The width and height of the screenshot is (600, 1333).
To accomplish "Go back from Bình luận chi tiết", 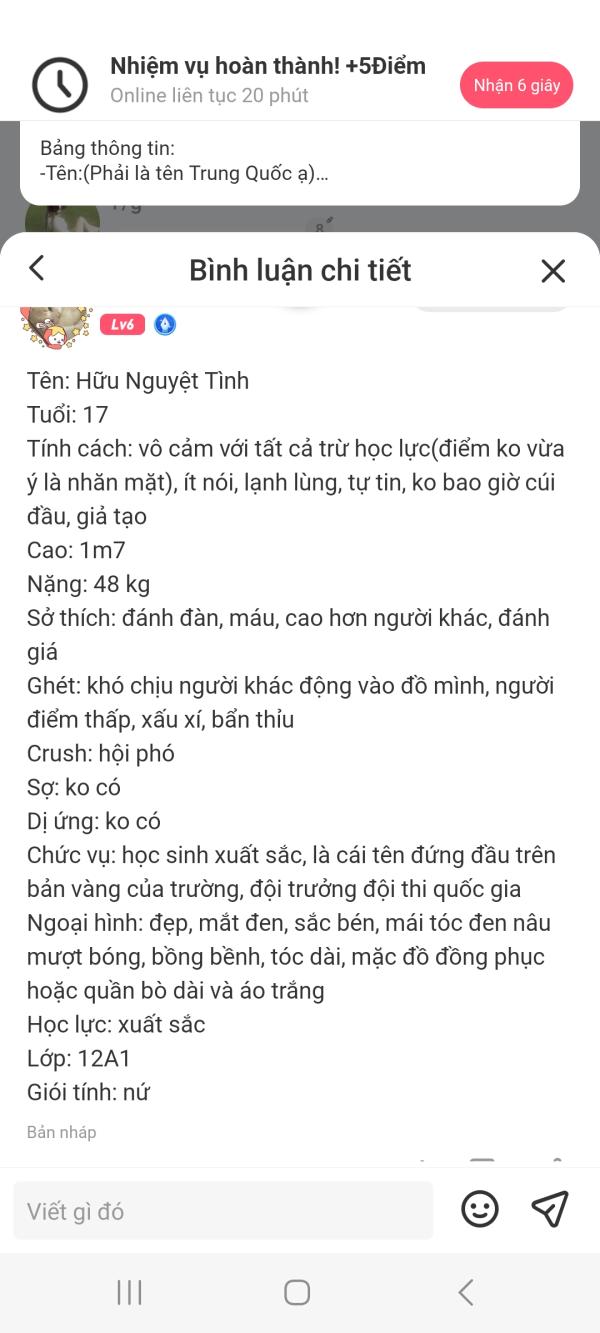I will tap(37, 268).
